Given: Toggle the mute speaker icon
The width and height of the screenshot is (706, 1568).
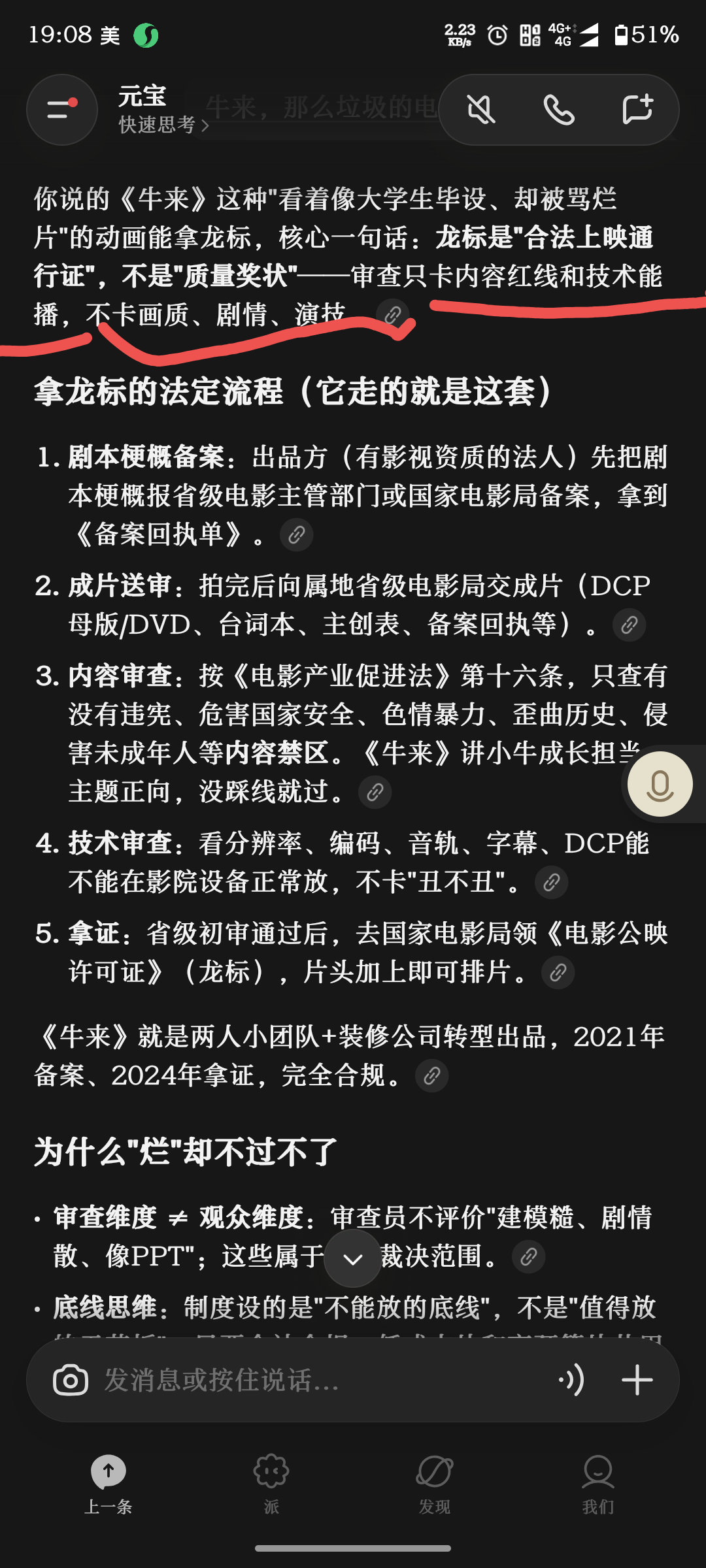Looking at the screenshot, I should (x=481, y=110).
